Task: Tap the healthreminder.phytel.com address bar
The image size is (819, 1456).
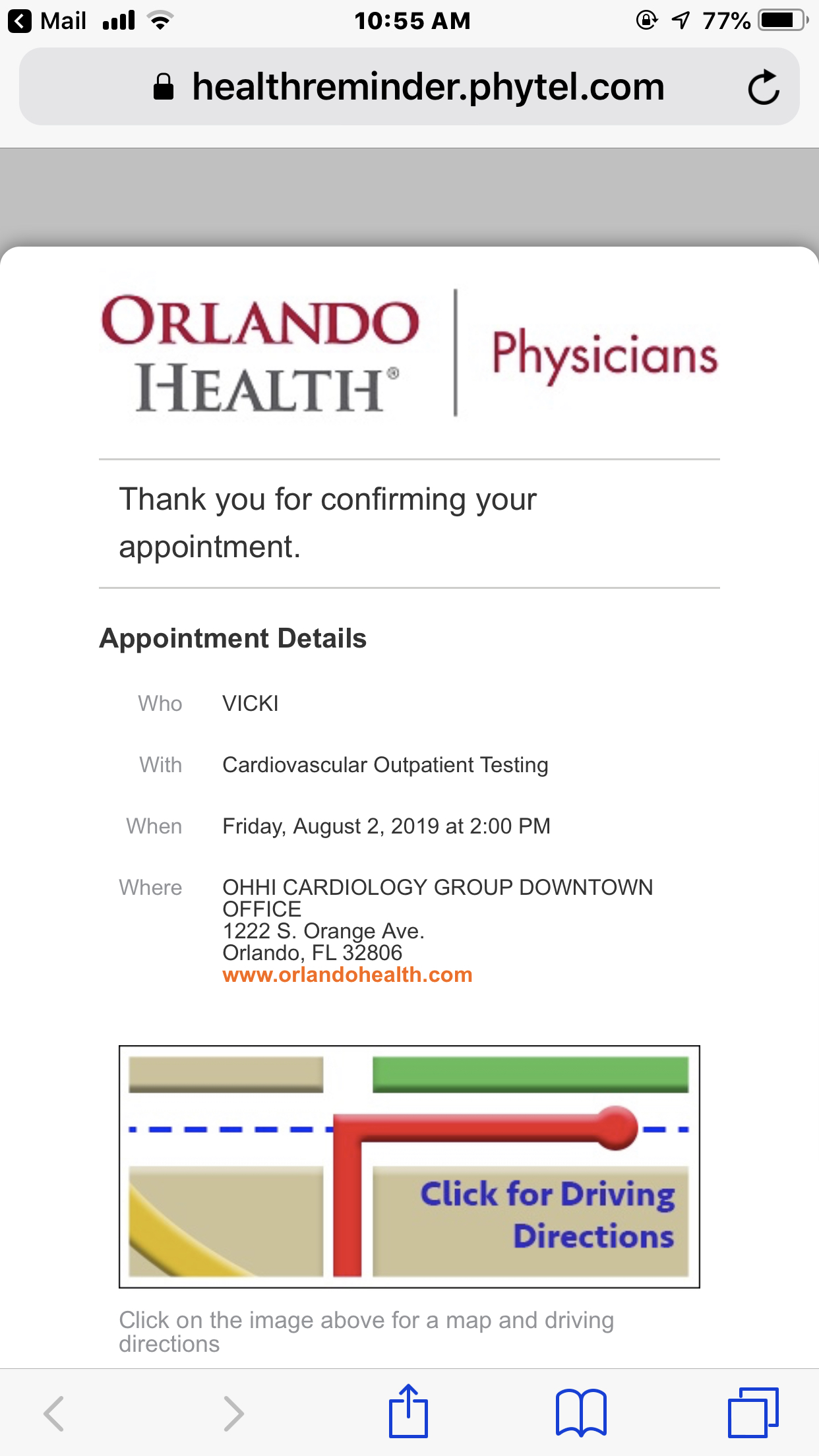Action: click(409, 86)
